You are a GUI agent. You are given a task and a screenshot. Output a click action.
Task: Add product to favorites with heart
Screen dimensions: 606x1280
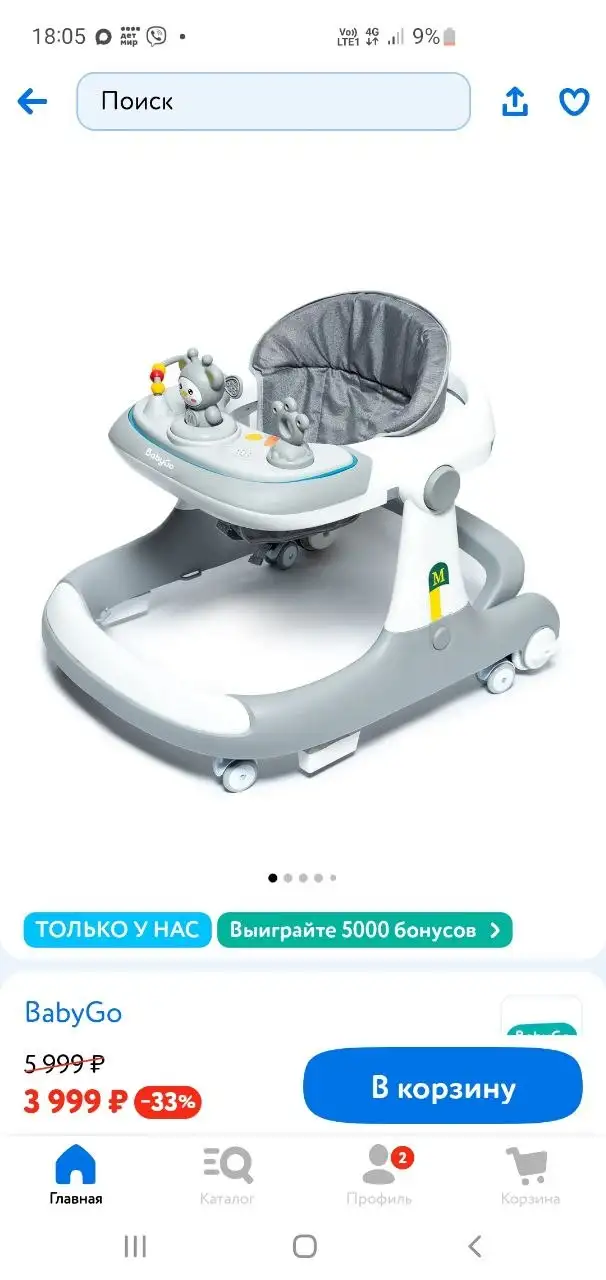(574, 101)
